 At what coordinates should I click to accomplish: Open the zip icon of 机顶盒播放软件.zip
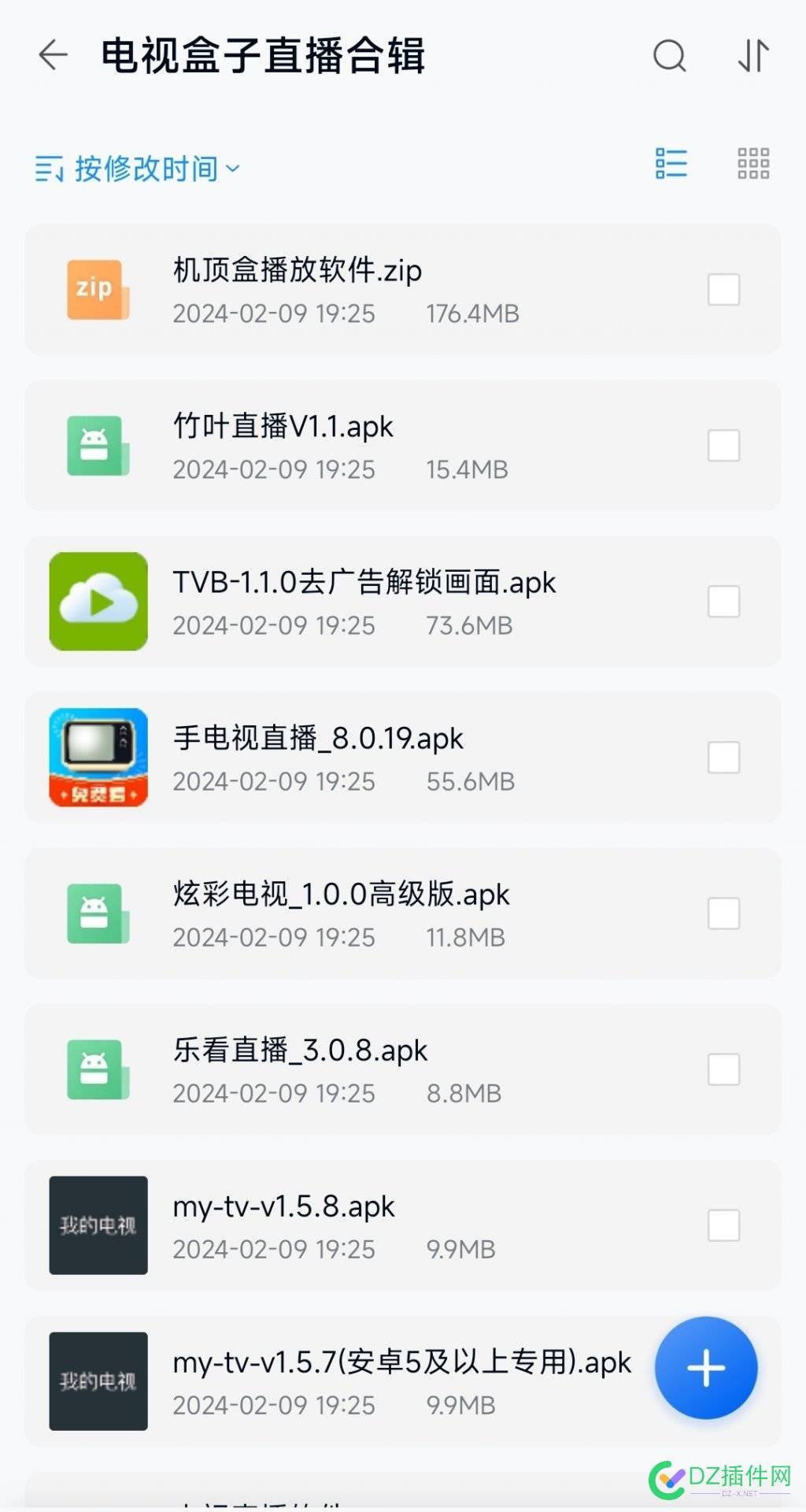98,290
